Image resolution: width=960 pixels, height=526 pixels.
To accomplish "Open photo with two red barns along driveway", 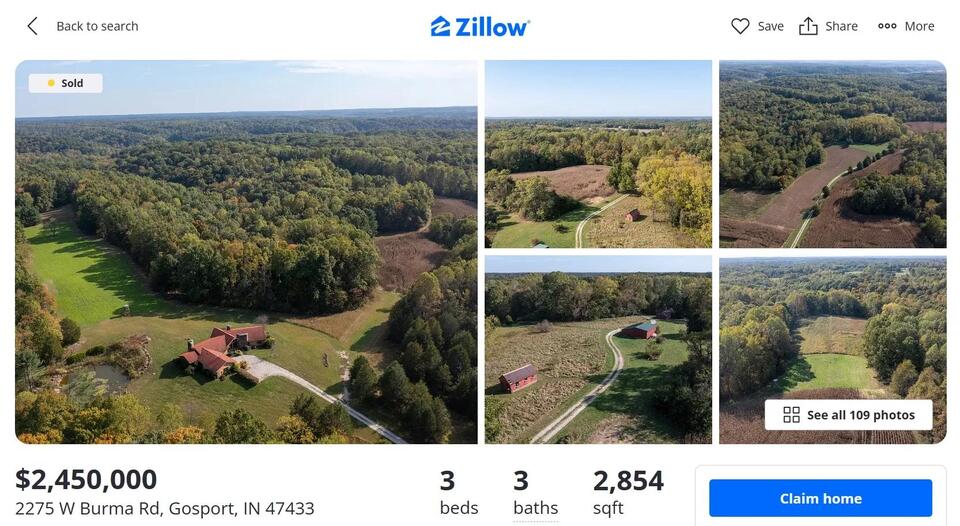I will point(598,350).
